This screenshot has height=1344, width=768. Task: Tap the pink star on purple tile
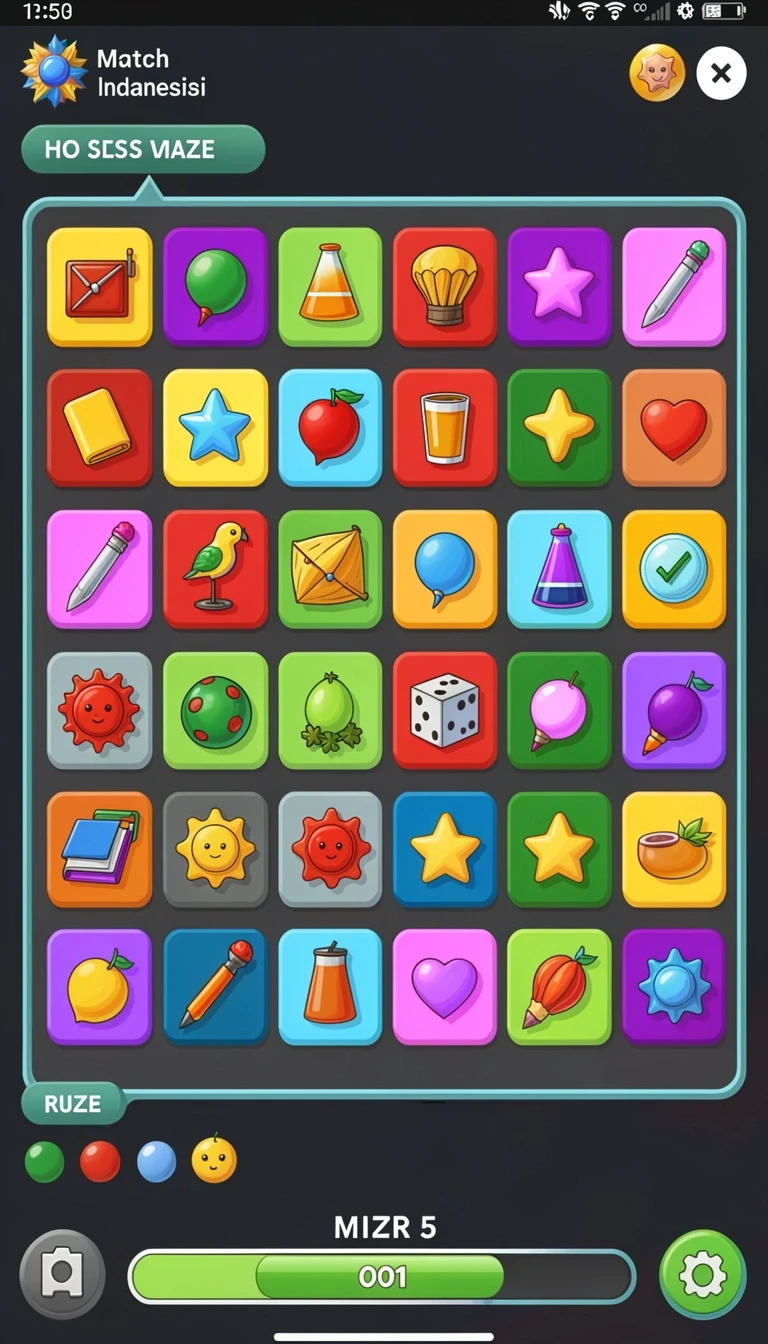click(559, 287)
